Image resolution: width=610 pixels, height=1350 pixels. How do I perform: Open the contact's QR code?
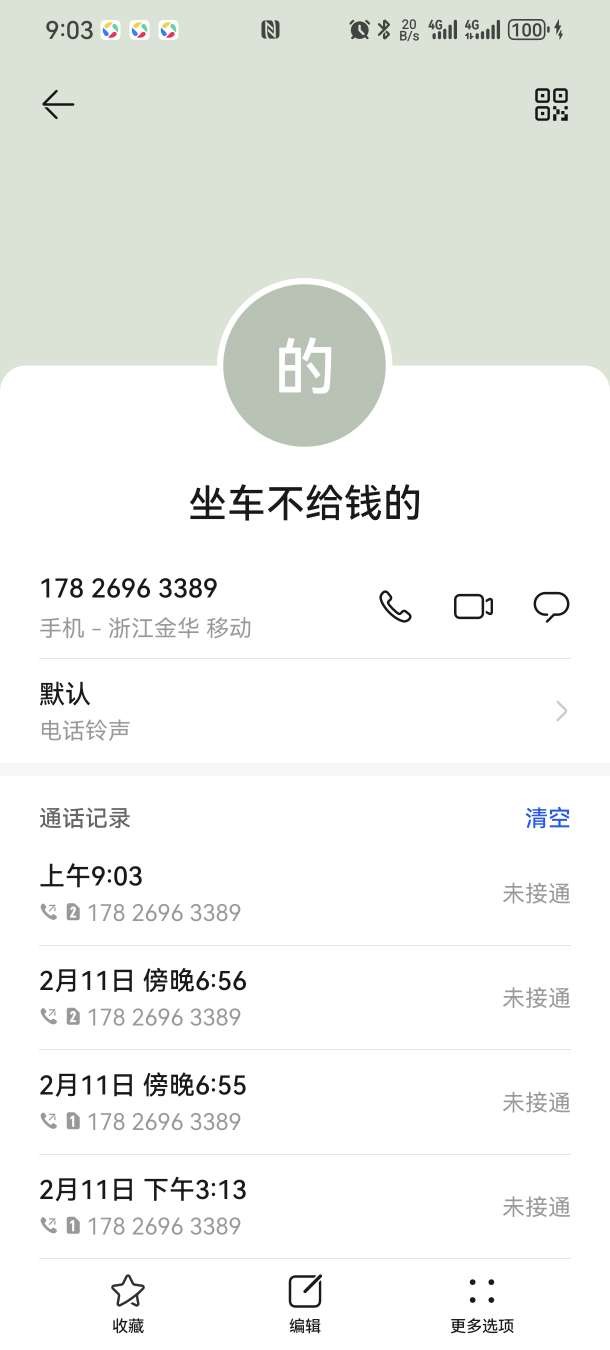point(551,105)
